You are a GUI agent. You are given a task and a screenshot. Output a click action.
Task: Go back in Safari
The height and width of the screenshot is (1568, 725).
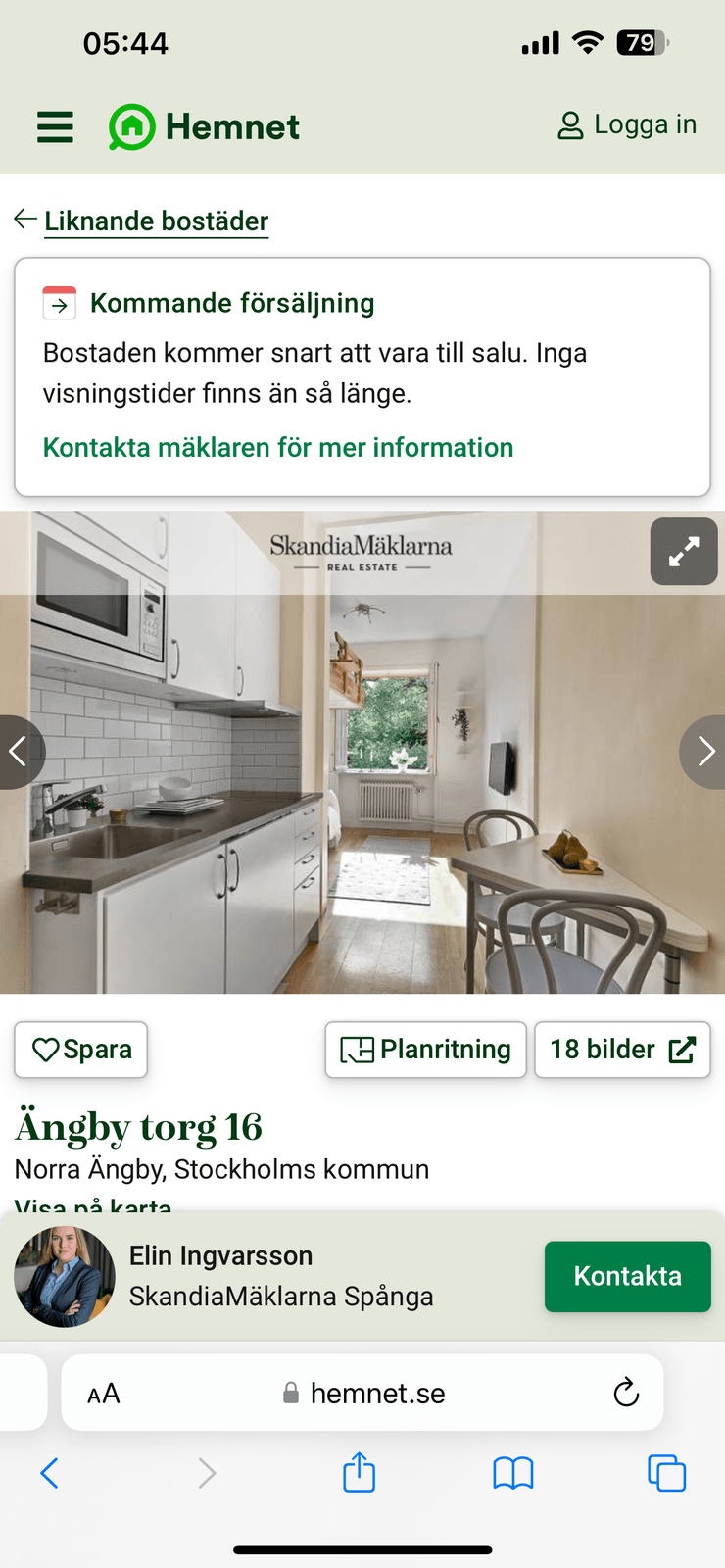pyautogui.click(x=50, y=1473)
